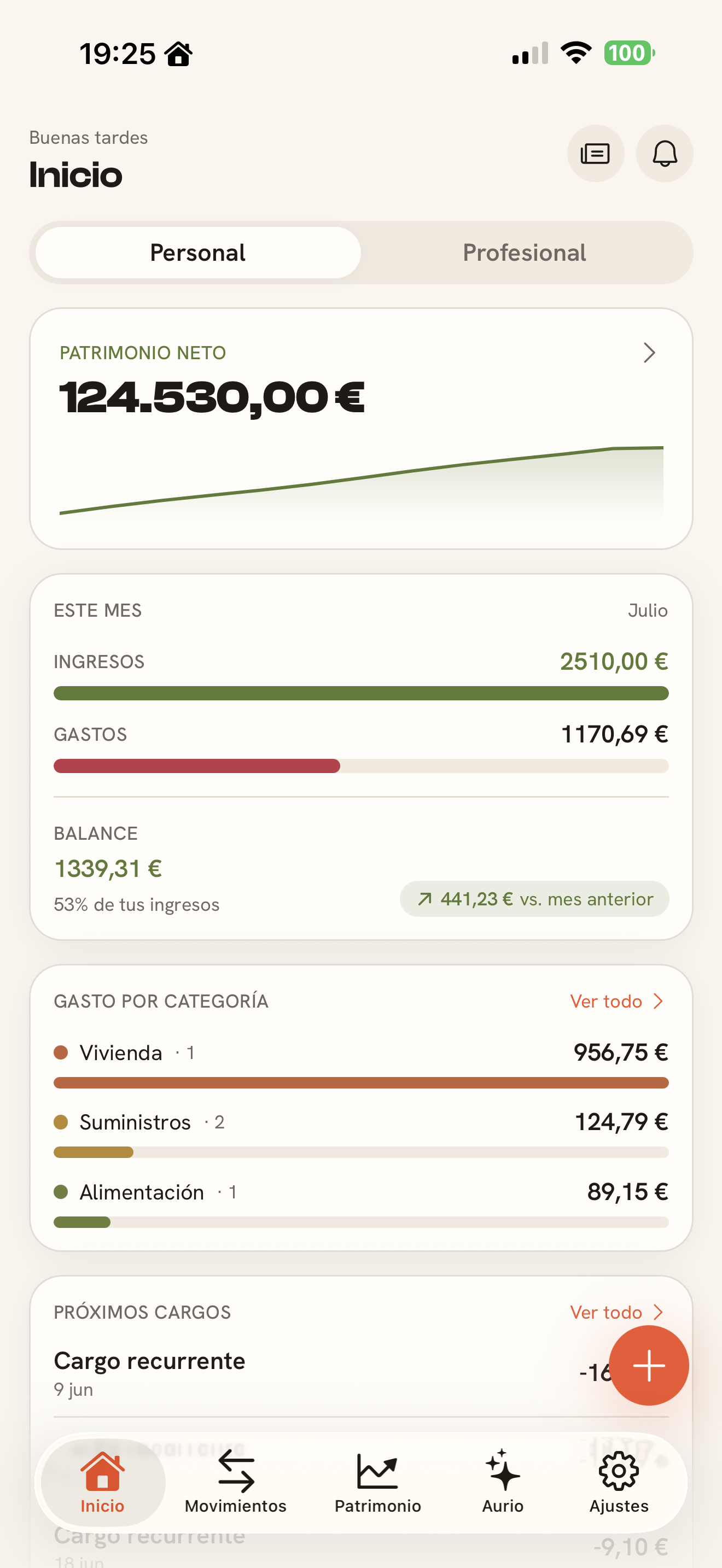View all in Gasto por categoría
This screenshot has width=722, height=1568.
616,1001
